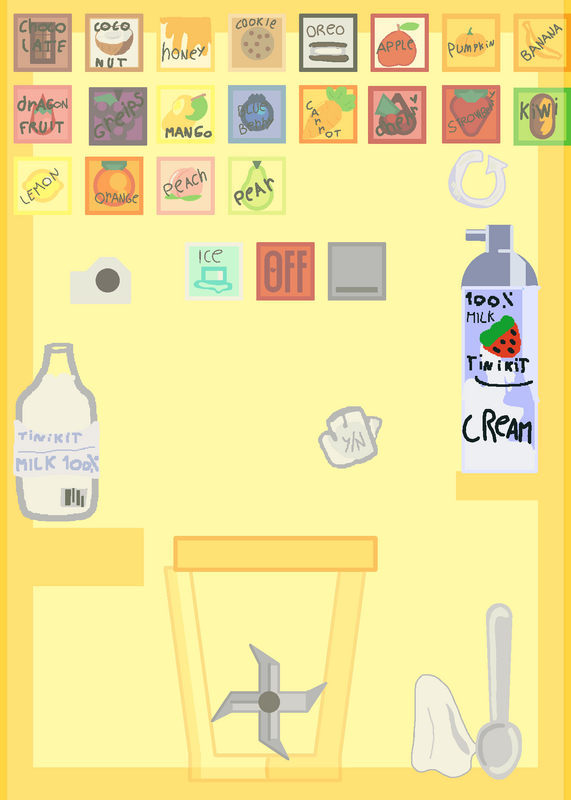571x800 pixels.
Task: Add Strawberry to the mix
Action: point(471,114)
